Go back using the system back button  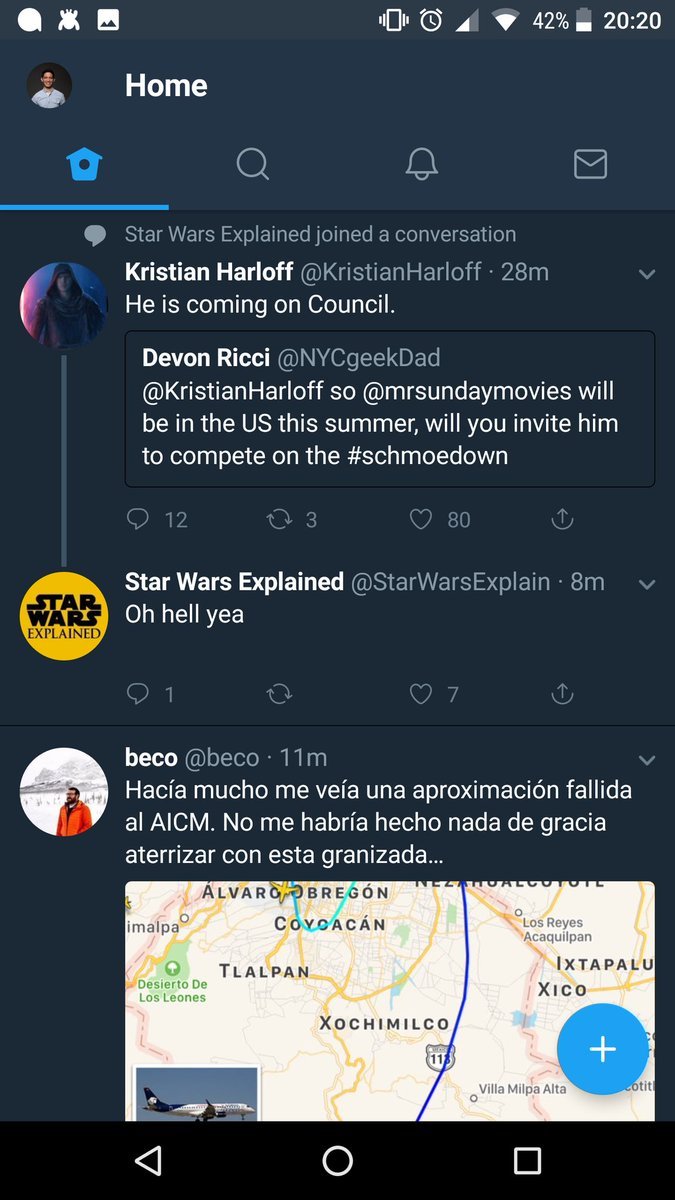pyautogui.click(x=148, y=1160)
